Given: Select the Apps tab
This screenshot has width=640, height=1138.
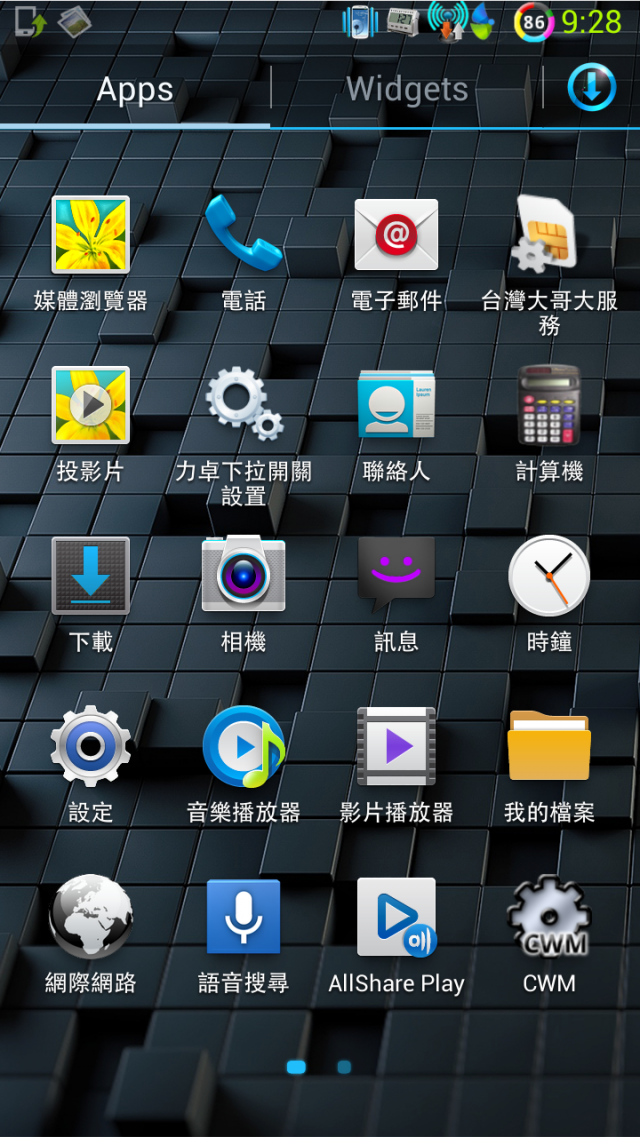Looking at the screenshot, I should coord(135,90).
